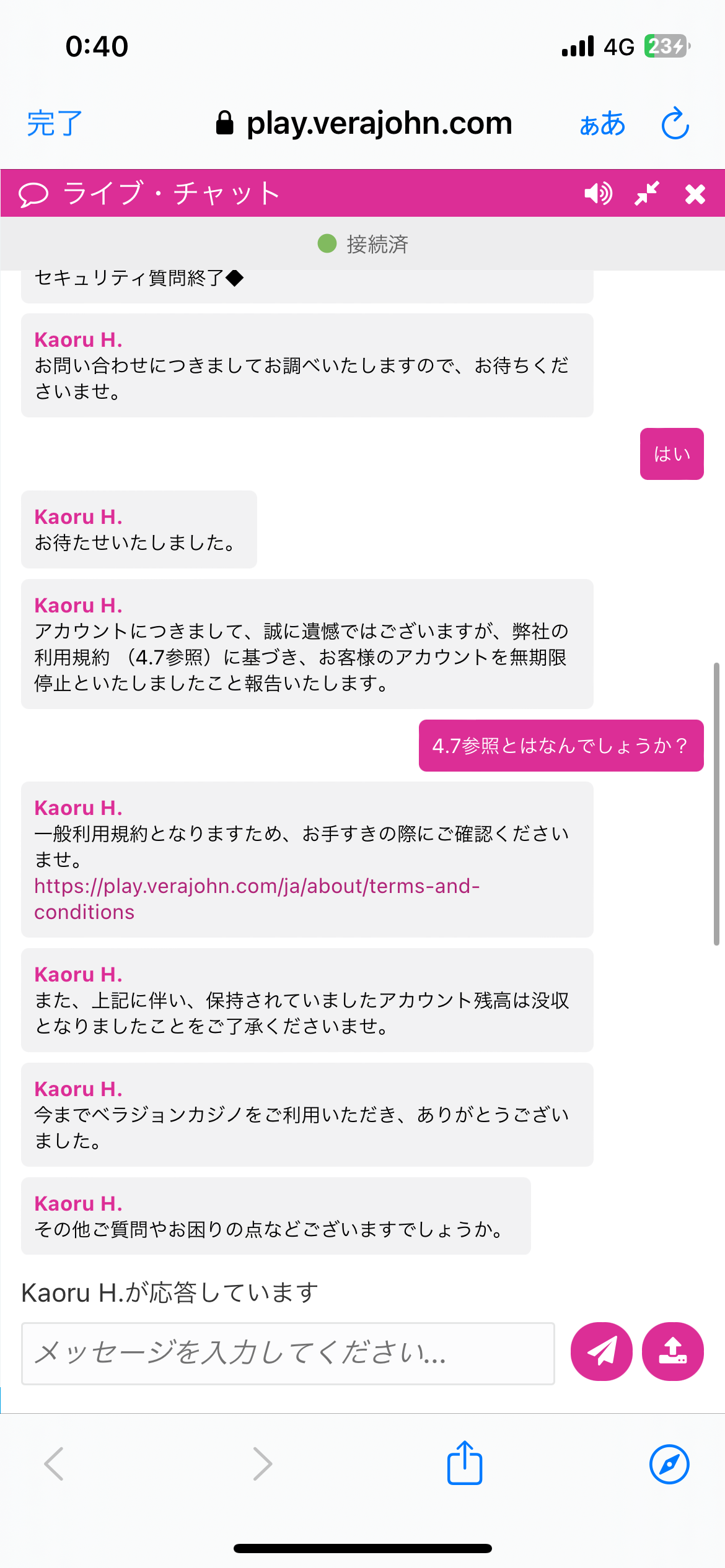Mute the live chat notification sounds

(x=596, y=194)
